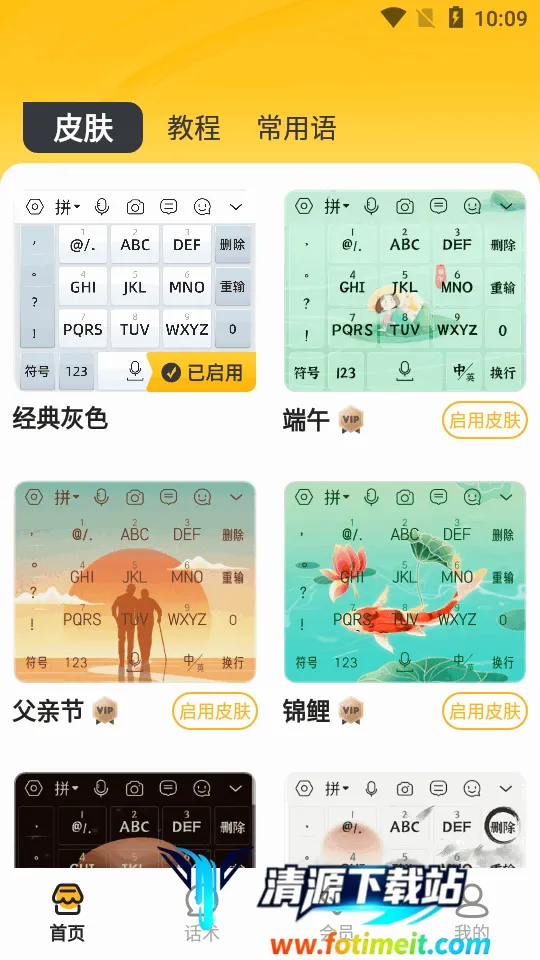The image size is (540, 960).
Task: Switch to the 话术 bottom tab
Action: [202, 913]
